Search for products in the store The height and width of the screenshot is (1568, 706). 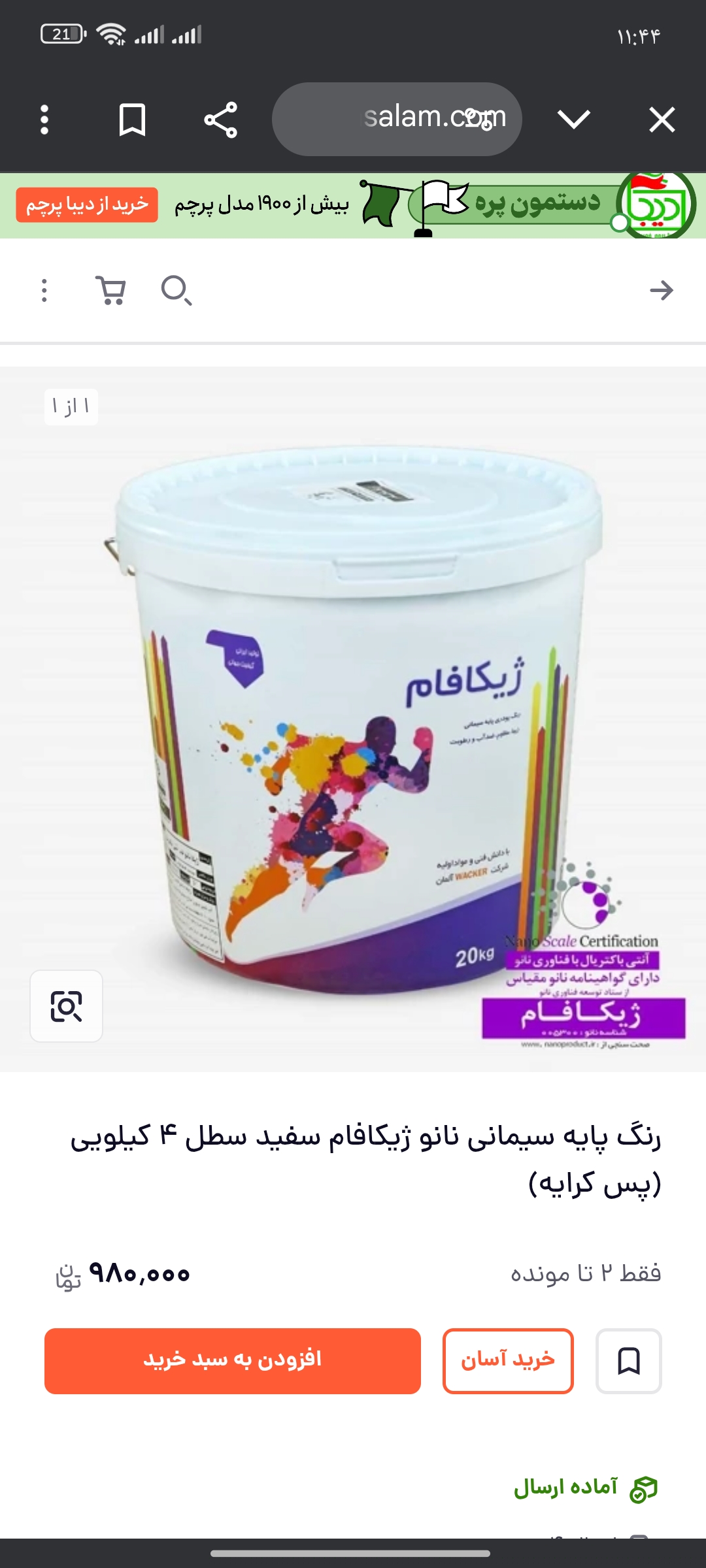tap(176, 290)
